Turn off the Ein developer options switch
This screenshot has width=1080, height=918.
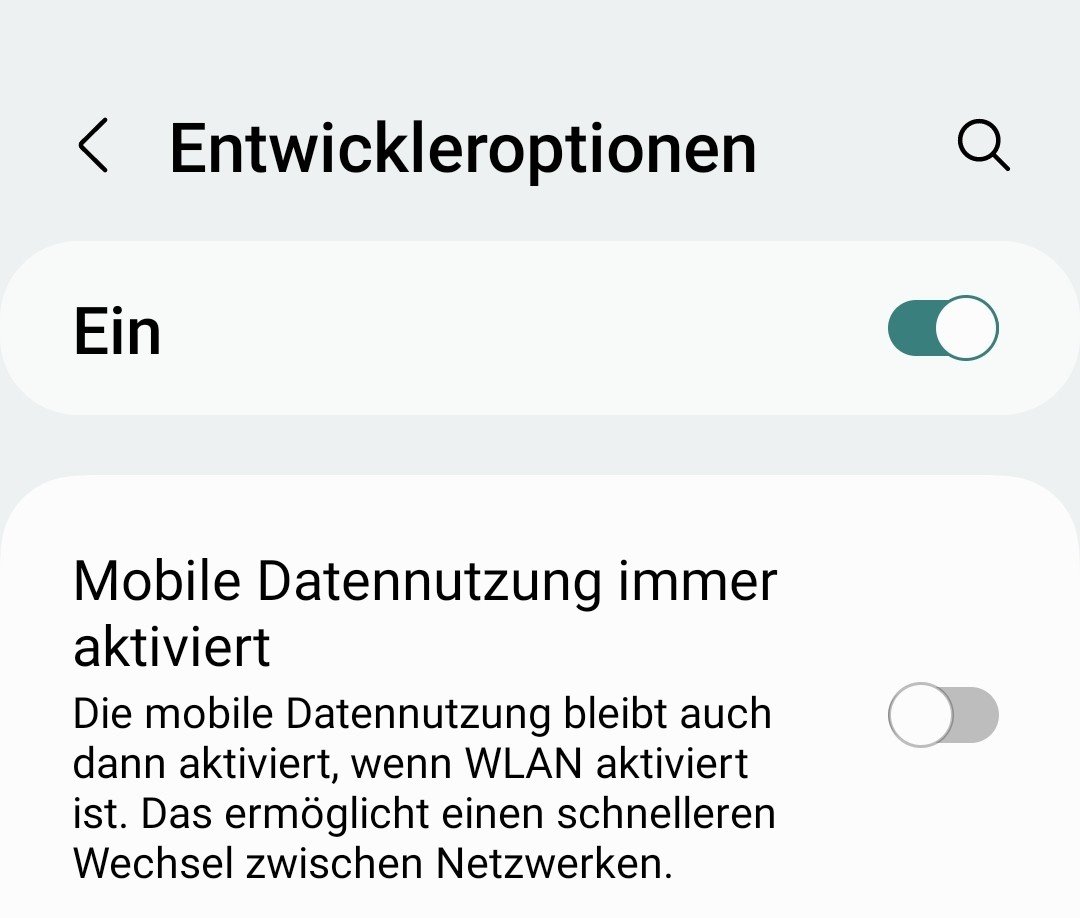pos(942,328)
